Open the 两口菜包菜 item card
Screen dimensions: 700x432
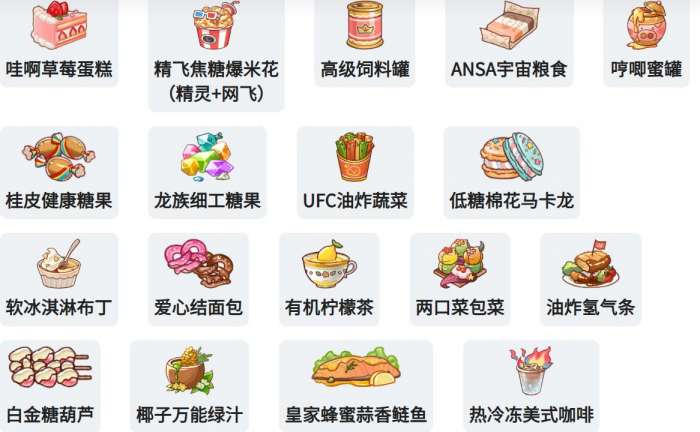[460, 279]
